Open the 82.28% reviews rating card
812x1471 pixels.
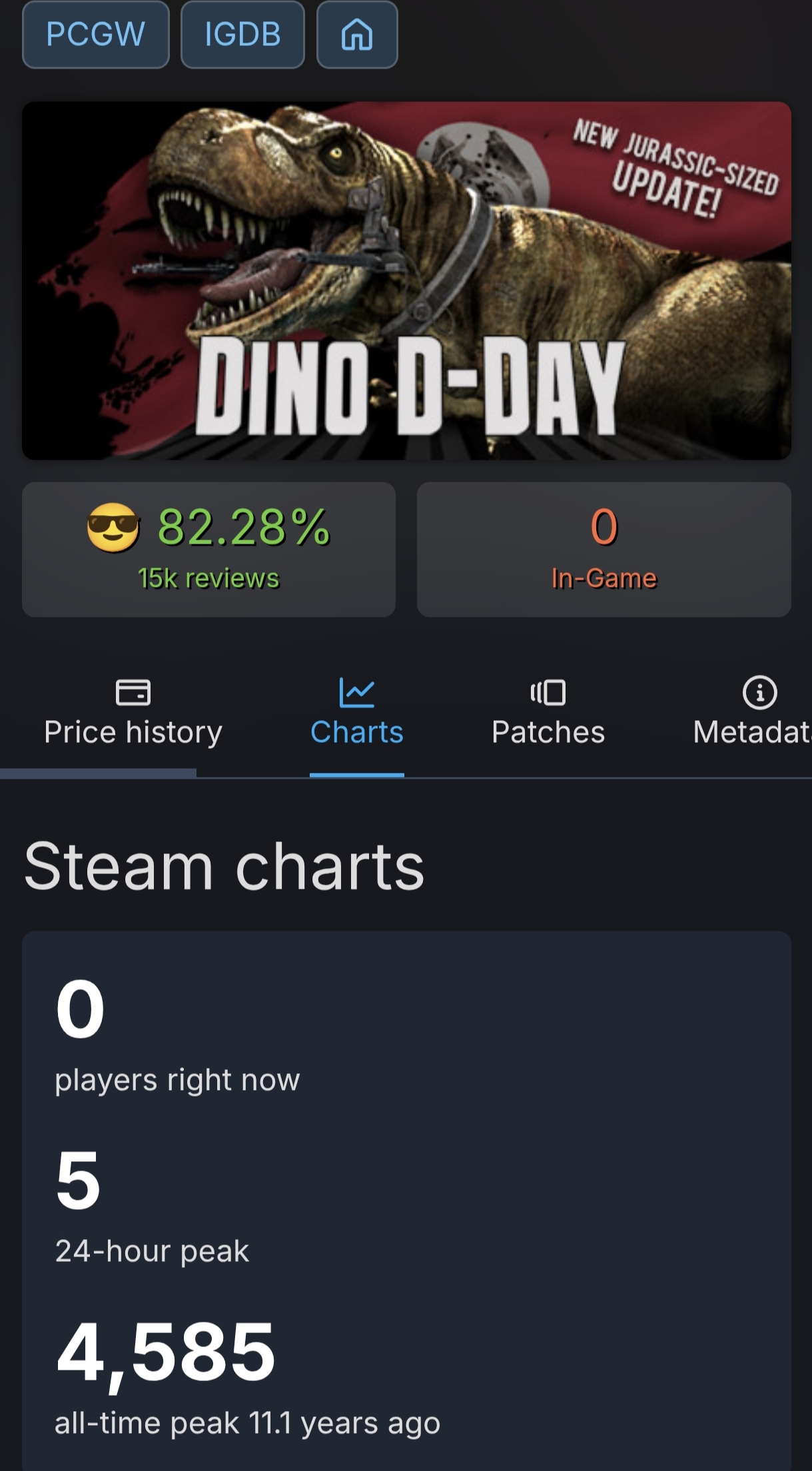click(x=208, y=549)
